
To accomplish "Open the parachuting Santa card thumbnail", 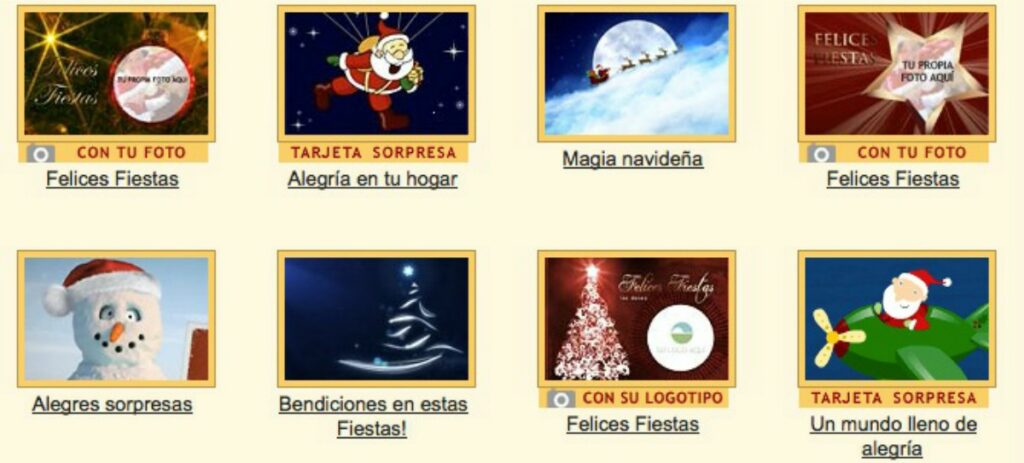I will pos(376,73).
